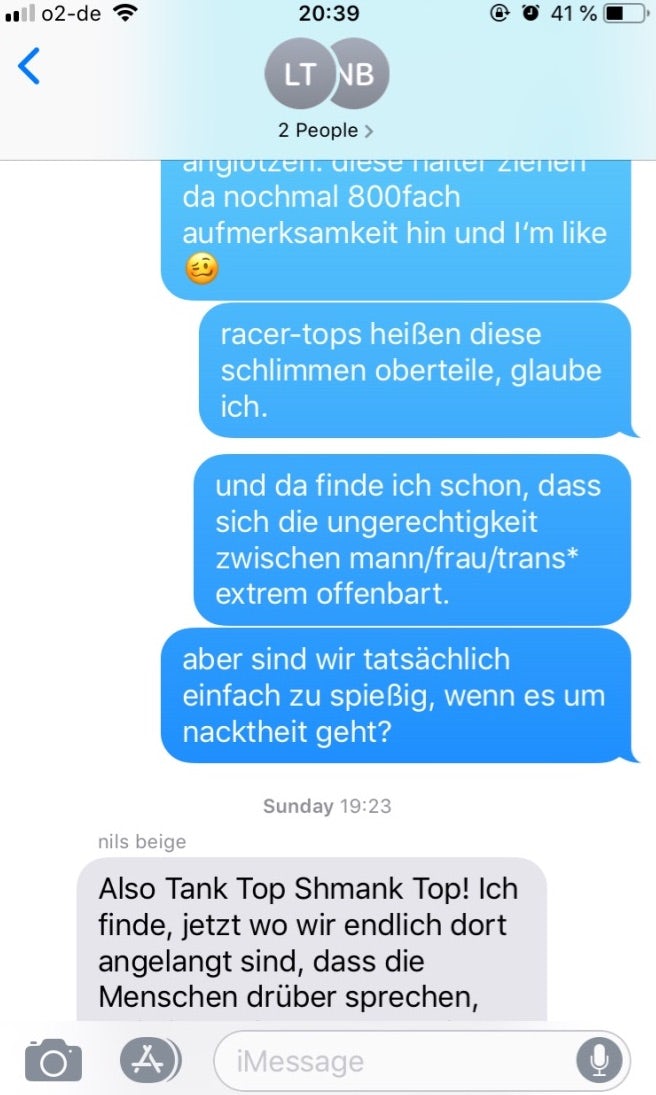Open the camera to attach a photo
Image resolution: width=656 pixels, height=1095 pixels.
(x=52, y=1060)
